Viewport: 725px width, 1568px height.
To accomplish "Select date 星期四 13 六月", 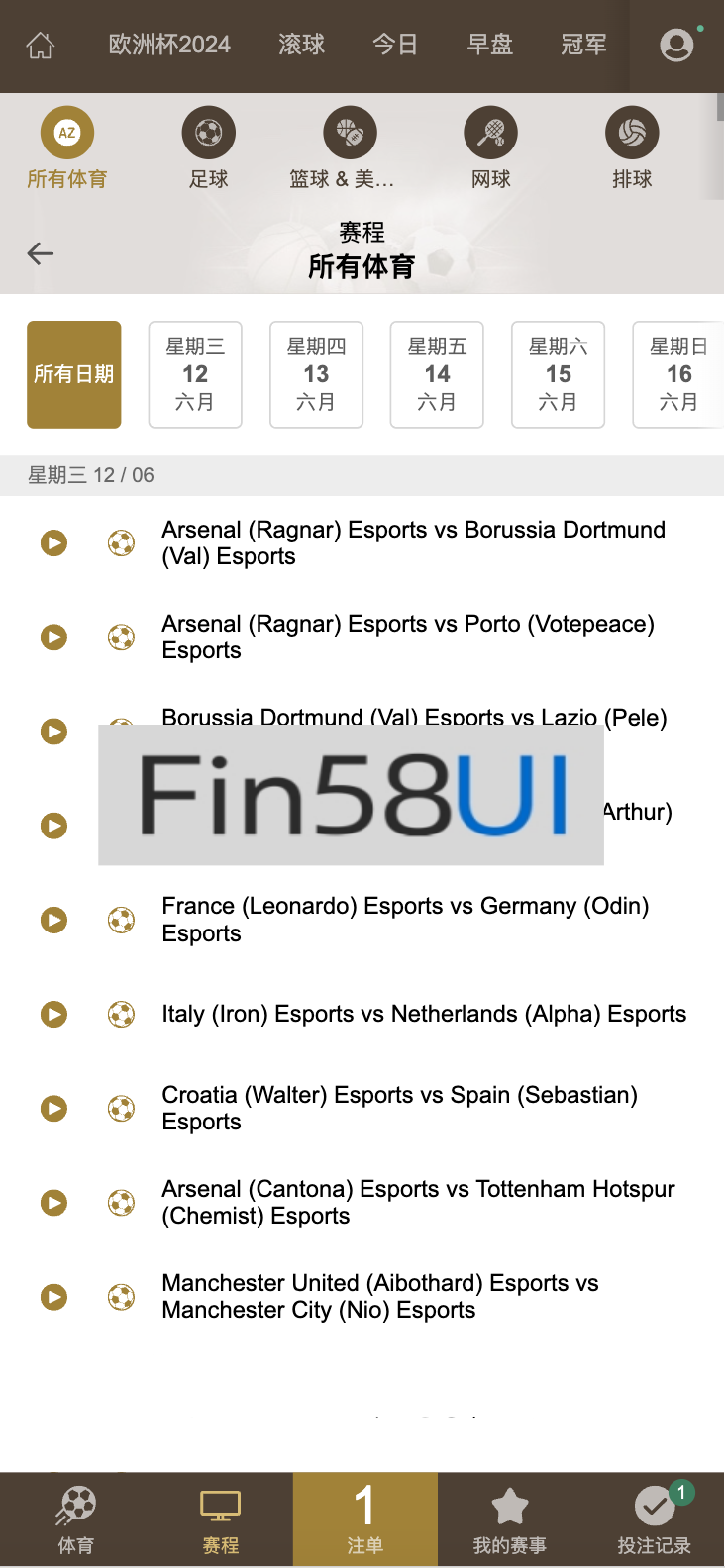I will 316,374.
